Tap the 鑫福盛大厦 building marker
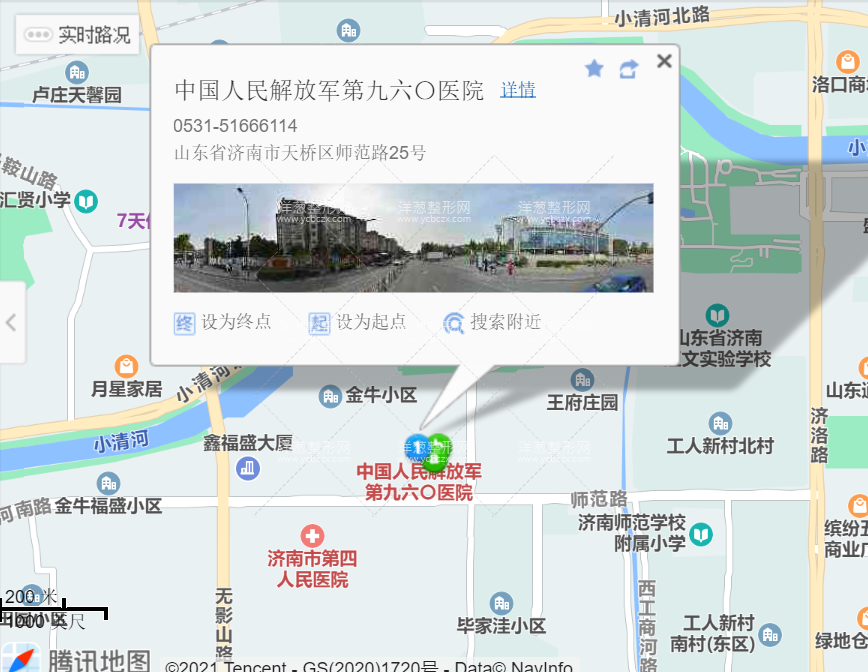 (x=248, y=466)
